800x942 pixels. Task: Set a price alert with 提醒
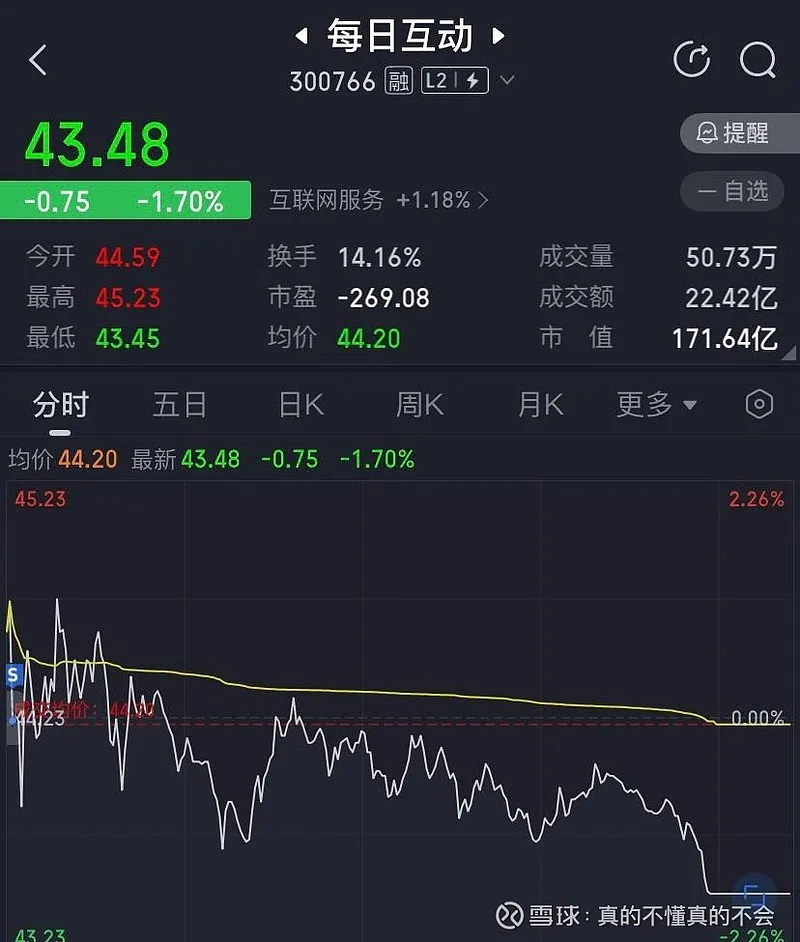coord(733,132)
